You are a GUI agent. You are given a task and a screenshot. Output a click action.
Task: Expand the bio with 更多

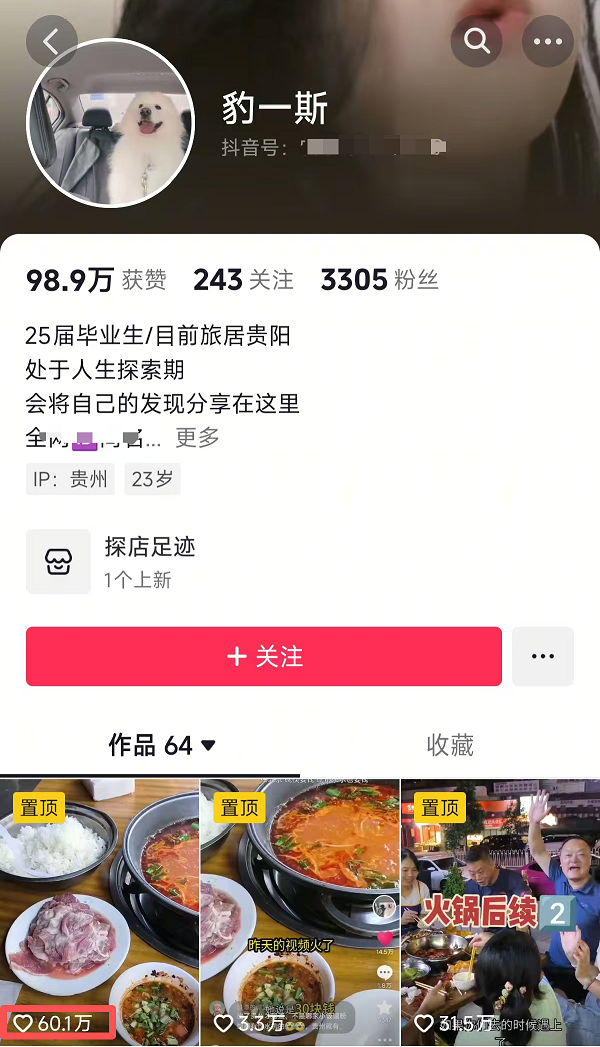[x=197, y=438]
